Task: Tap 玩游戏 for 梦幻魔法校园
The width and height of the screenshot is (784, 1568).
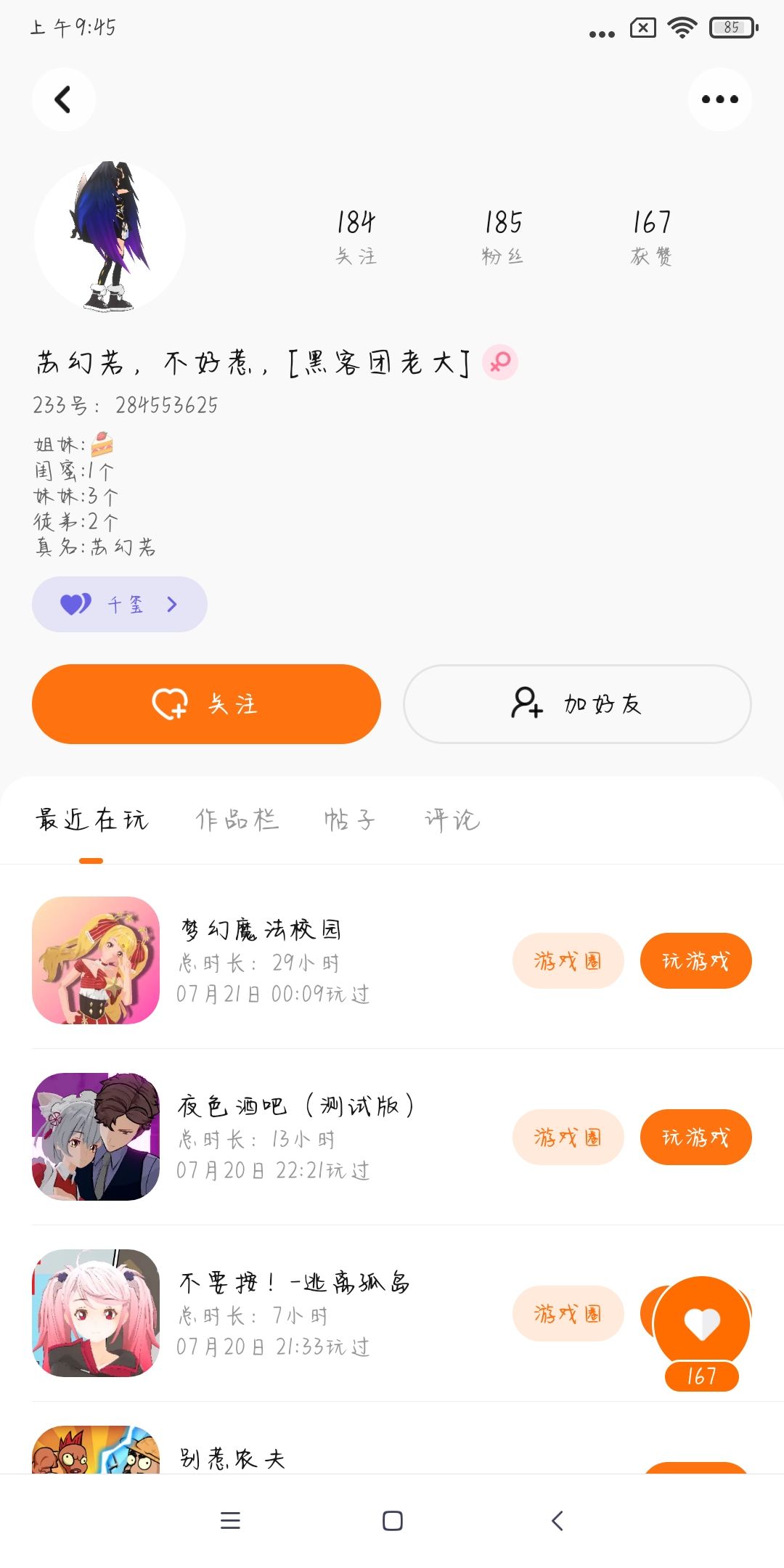Action: [695, 960]
